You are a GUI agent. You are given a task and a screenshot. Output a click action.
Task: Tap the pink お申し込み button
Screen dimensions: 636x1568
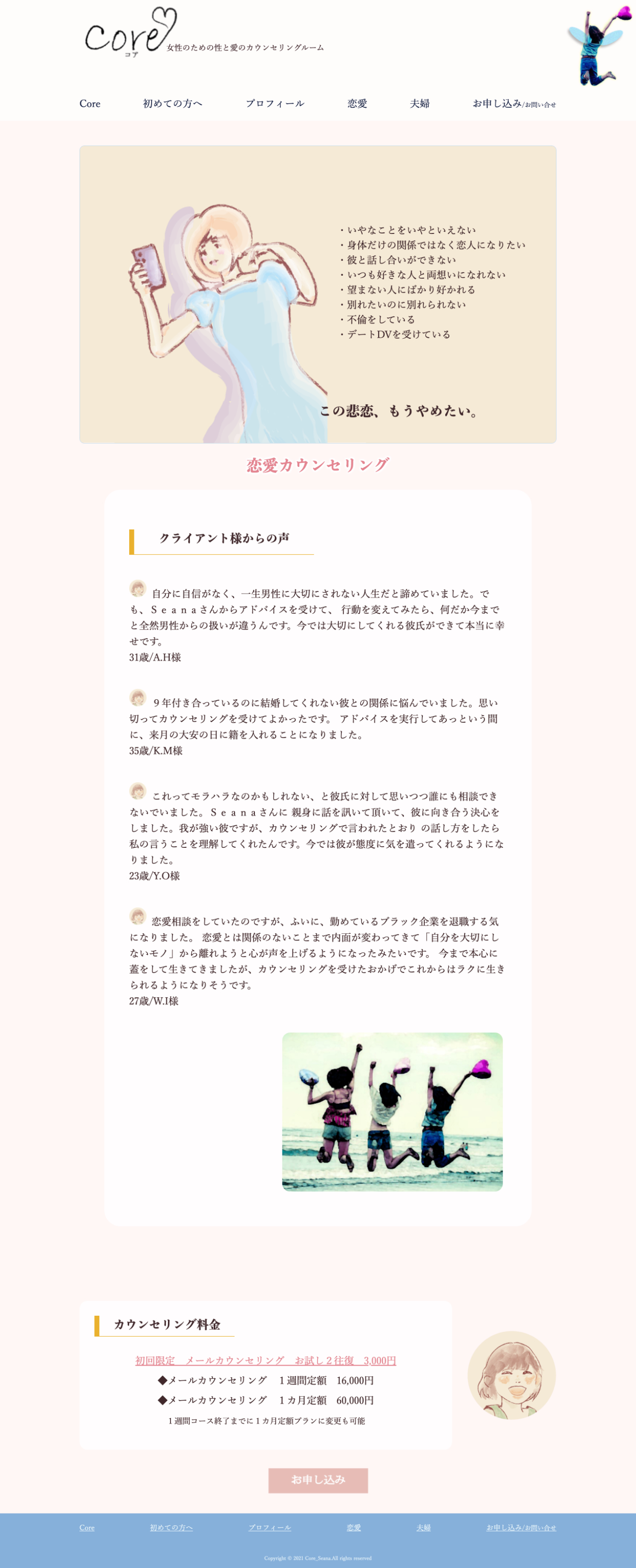click(x=318, y=1480)
